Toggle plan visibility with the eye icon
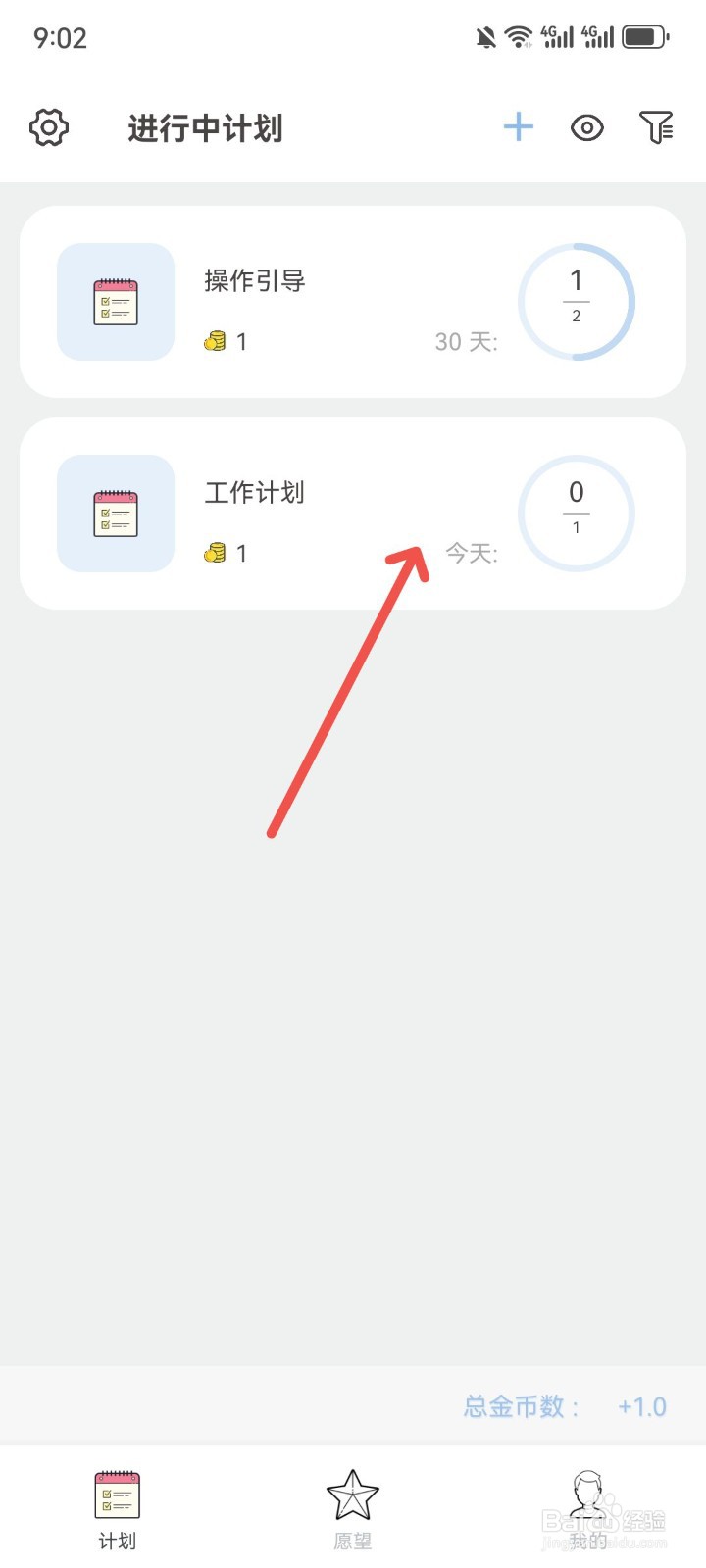 pos(586,127)
